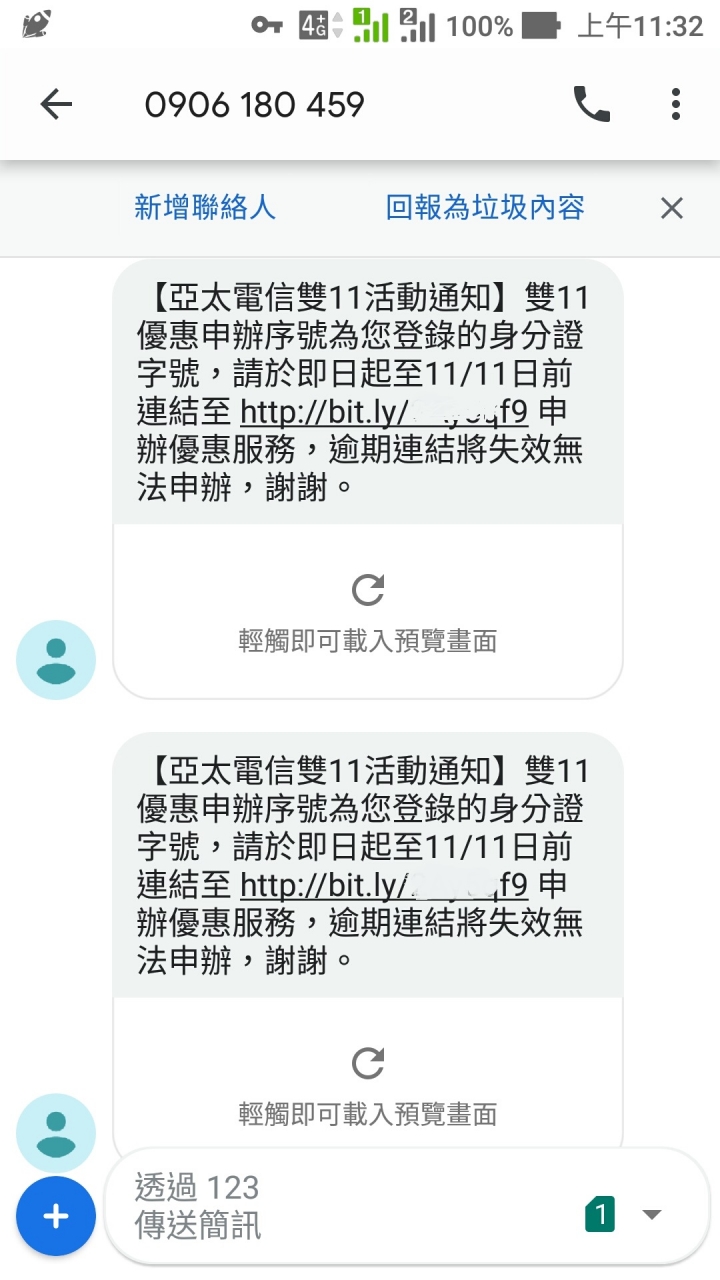Open the three-dot overflow menu
The height and width of the screenshot is (1280, 720).
[x=676, y=104]
